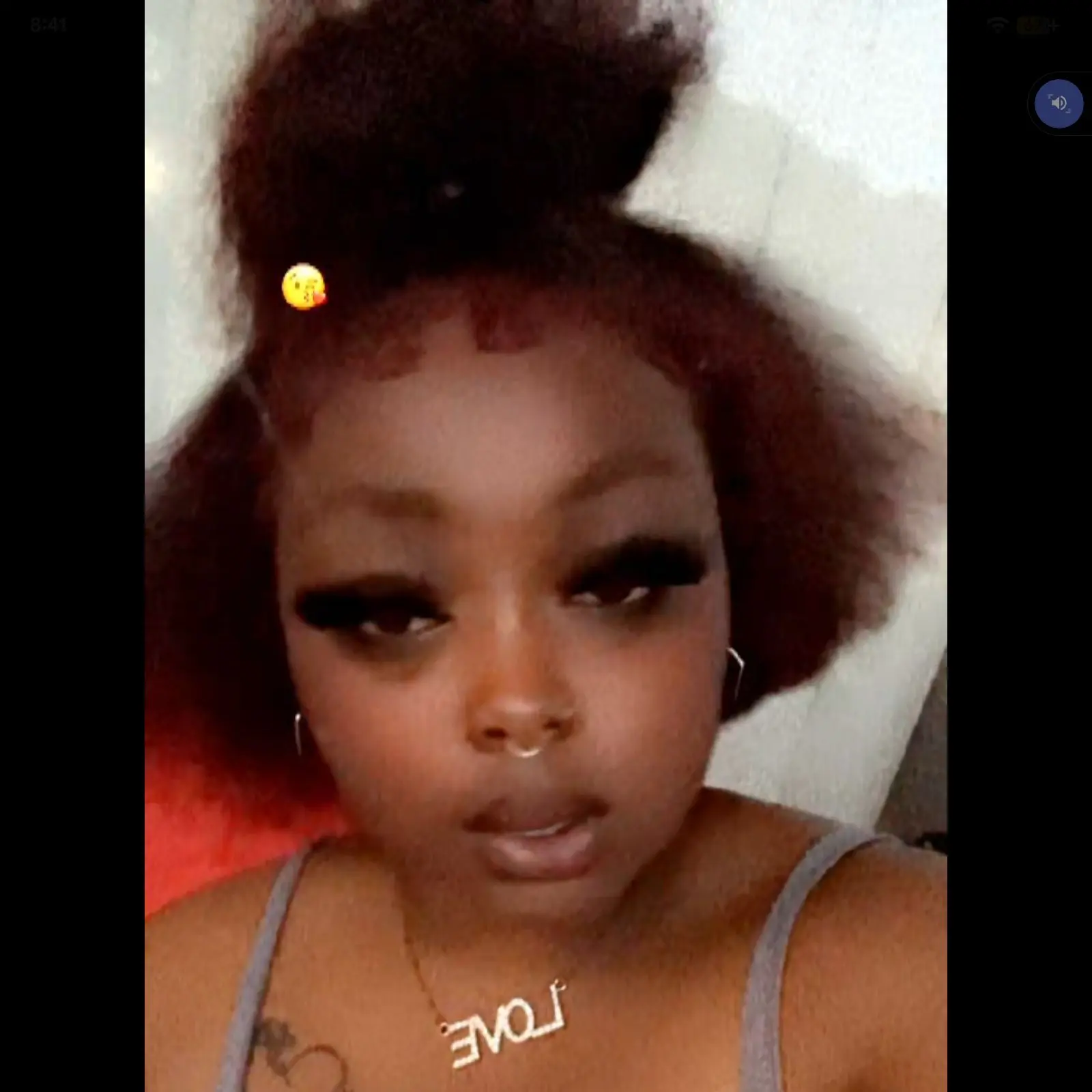Tap the floating speaker sound button
The width and height of the screenshot is (1092, 1092).
coord(1059,104)
